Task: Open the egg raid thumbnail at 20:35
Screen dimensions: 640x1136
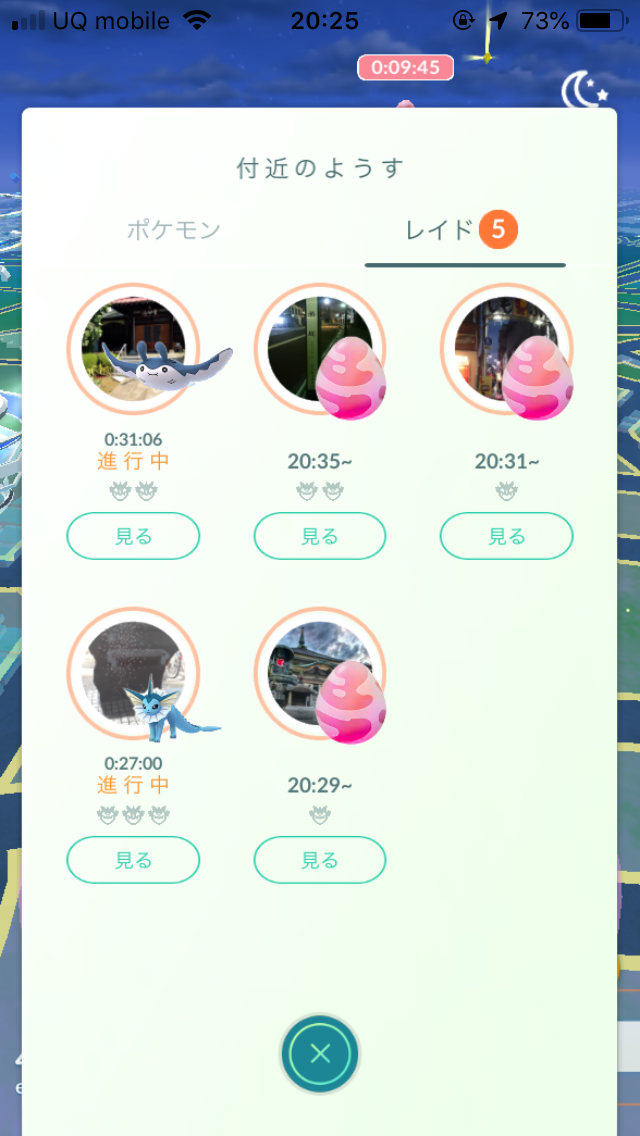Action: pyautogui.click(x=319, y=349)
